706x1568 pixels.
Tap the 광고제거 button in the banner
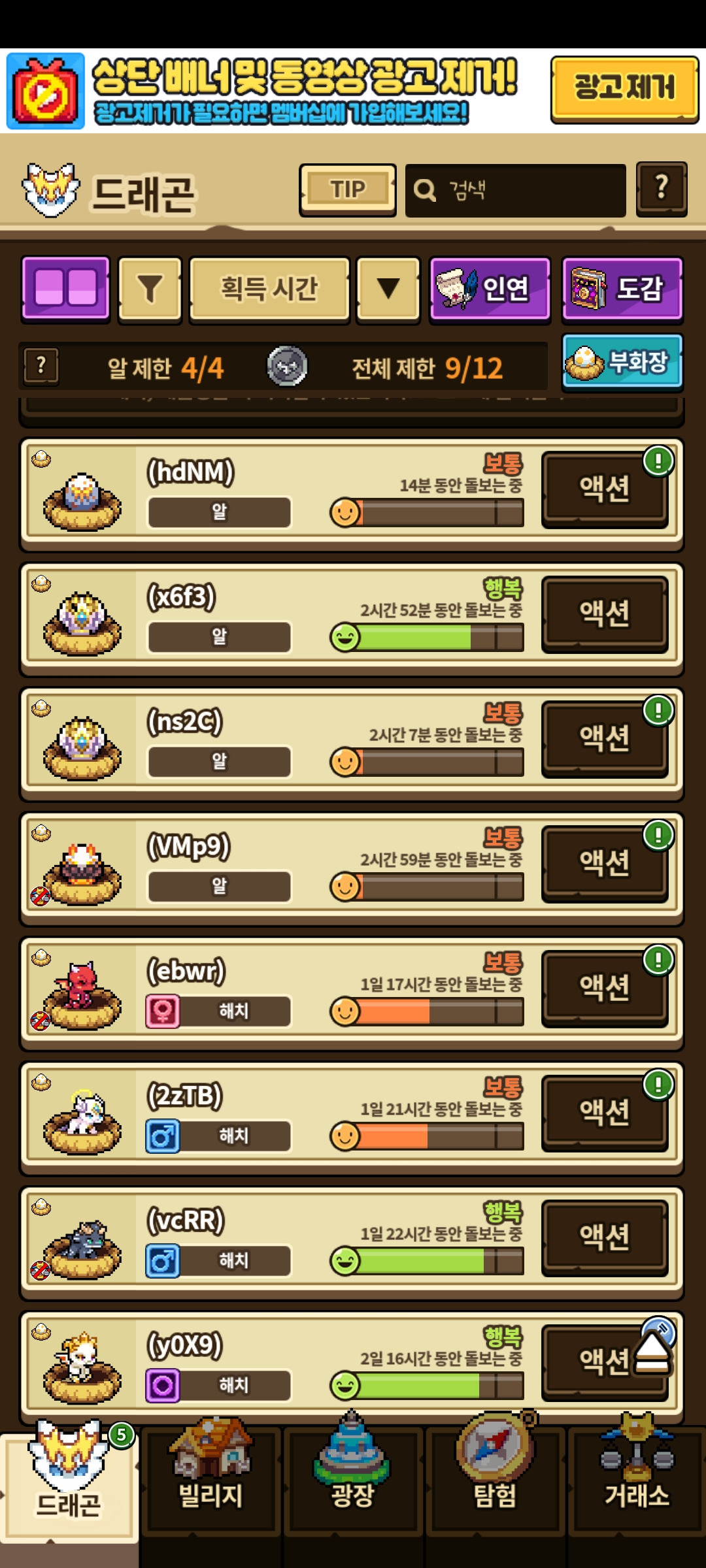pos(624,90)
